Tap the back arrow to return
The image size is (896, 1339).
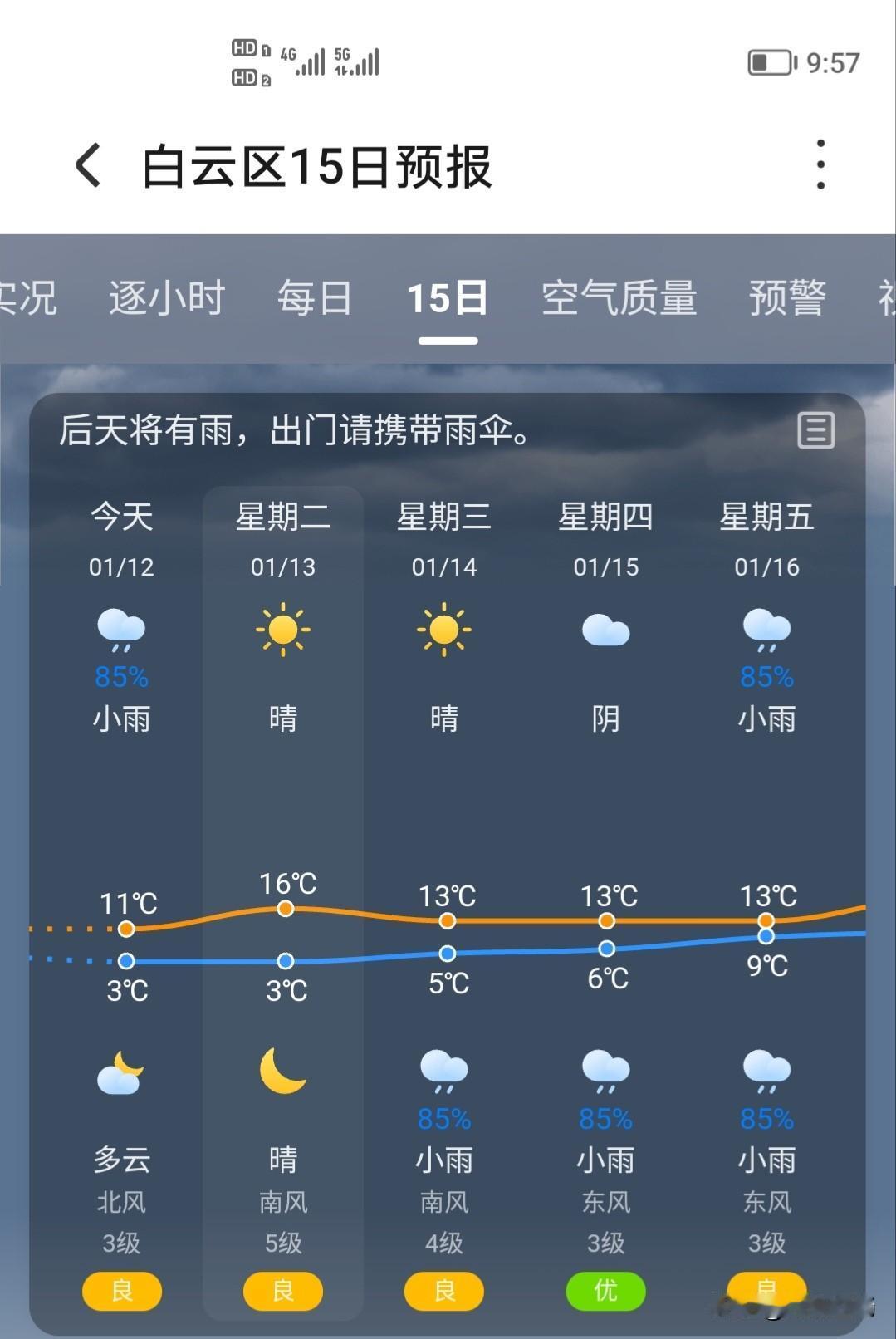(87, 164)
